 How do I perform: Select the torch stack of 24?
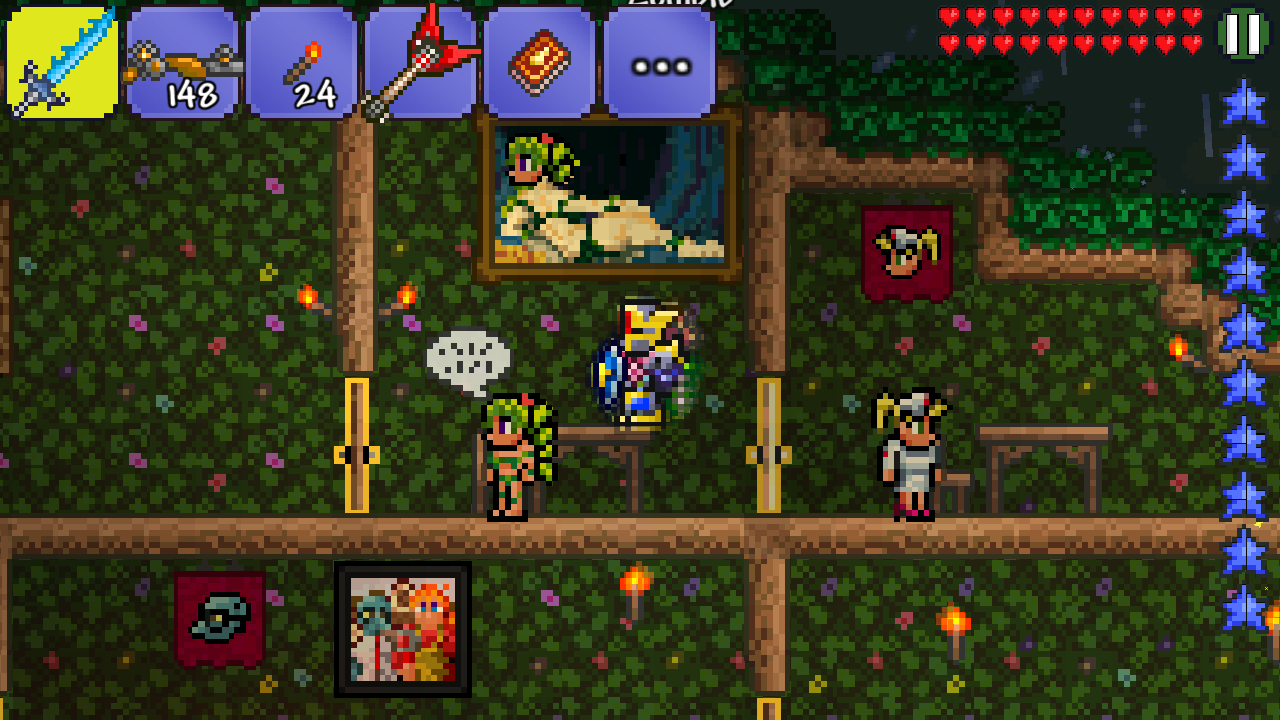click(301, 62)
